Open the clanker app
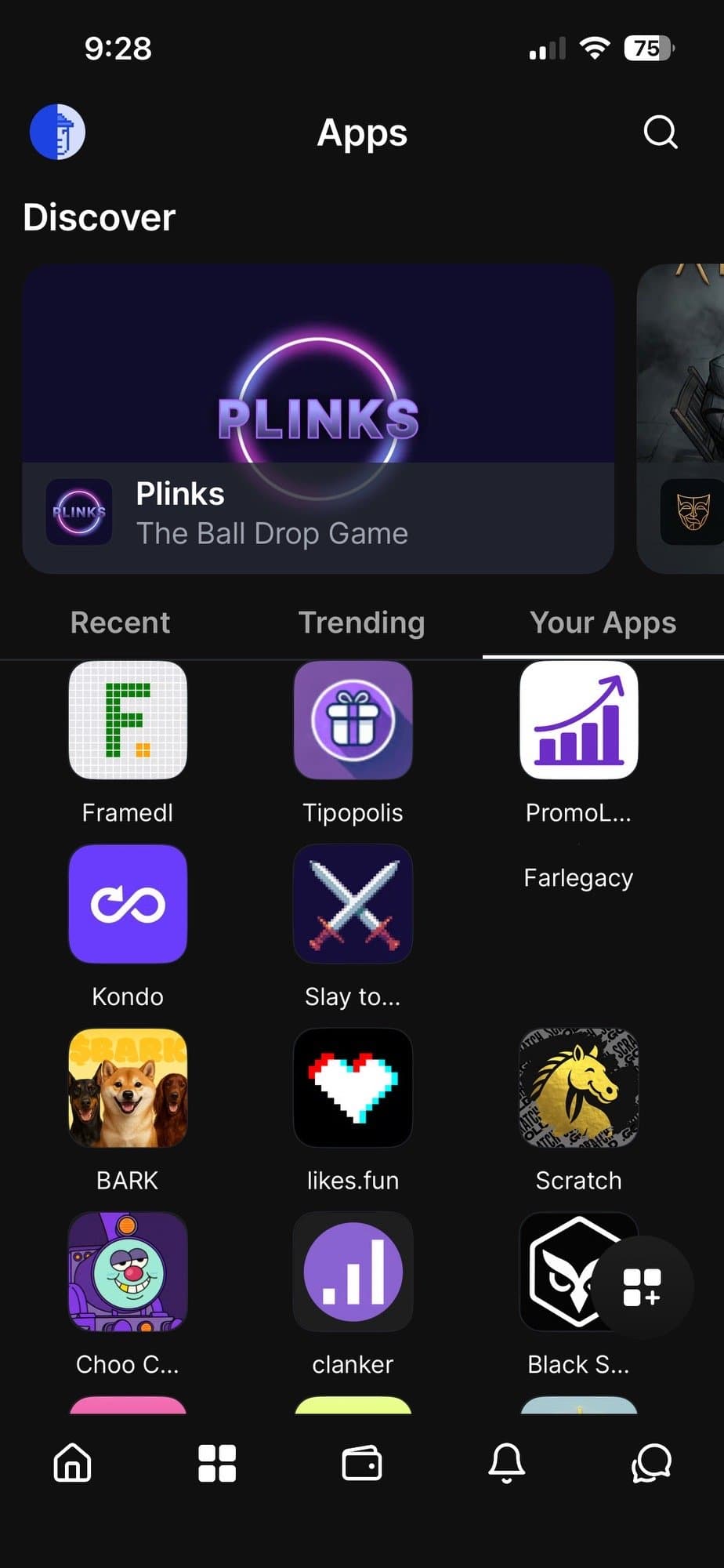Image resolution: width=724 pixels, height=1568 pixels. coord(353,1272)
